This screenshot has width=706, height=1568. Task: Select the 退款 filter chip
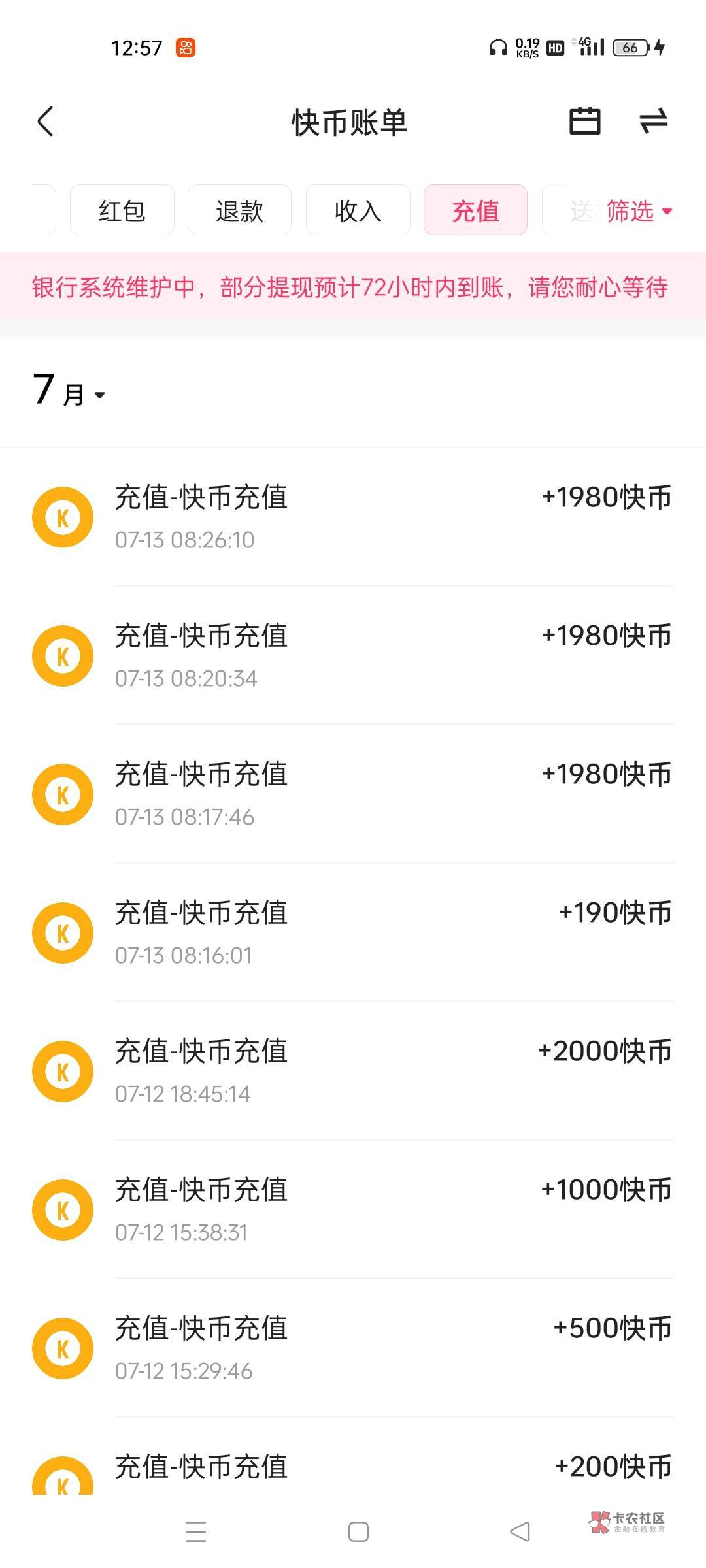click(x=239, y=210)
